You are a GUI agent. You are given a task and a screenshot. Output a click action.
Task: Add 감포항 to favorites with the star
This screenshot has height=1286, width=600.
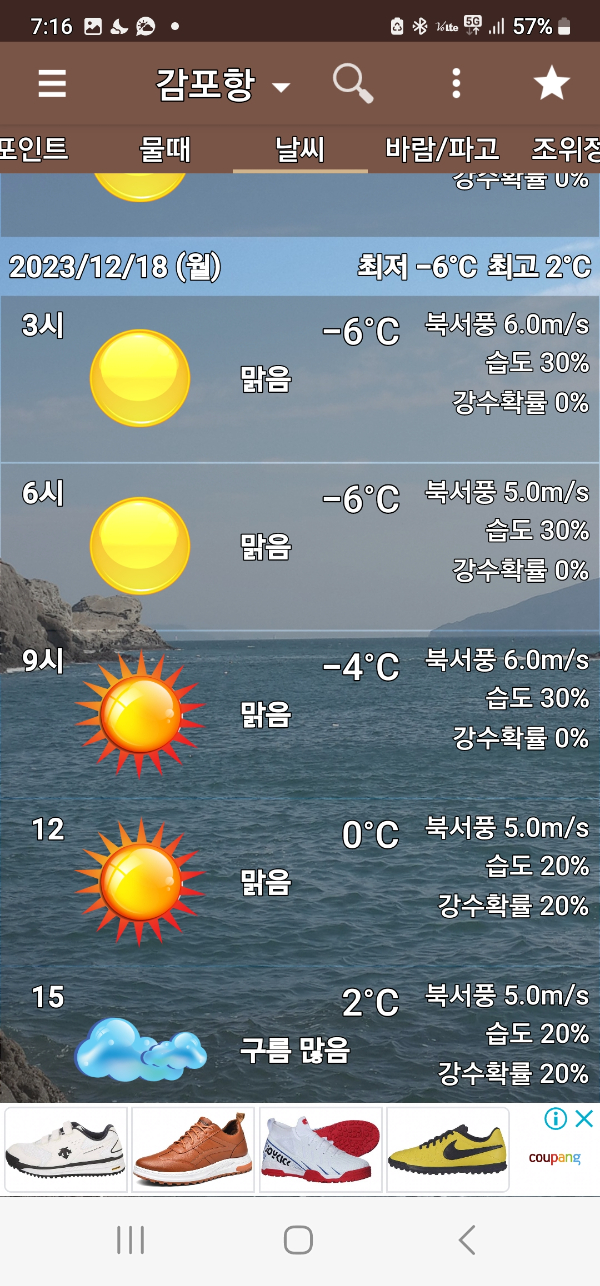click(551, 83)
